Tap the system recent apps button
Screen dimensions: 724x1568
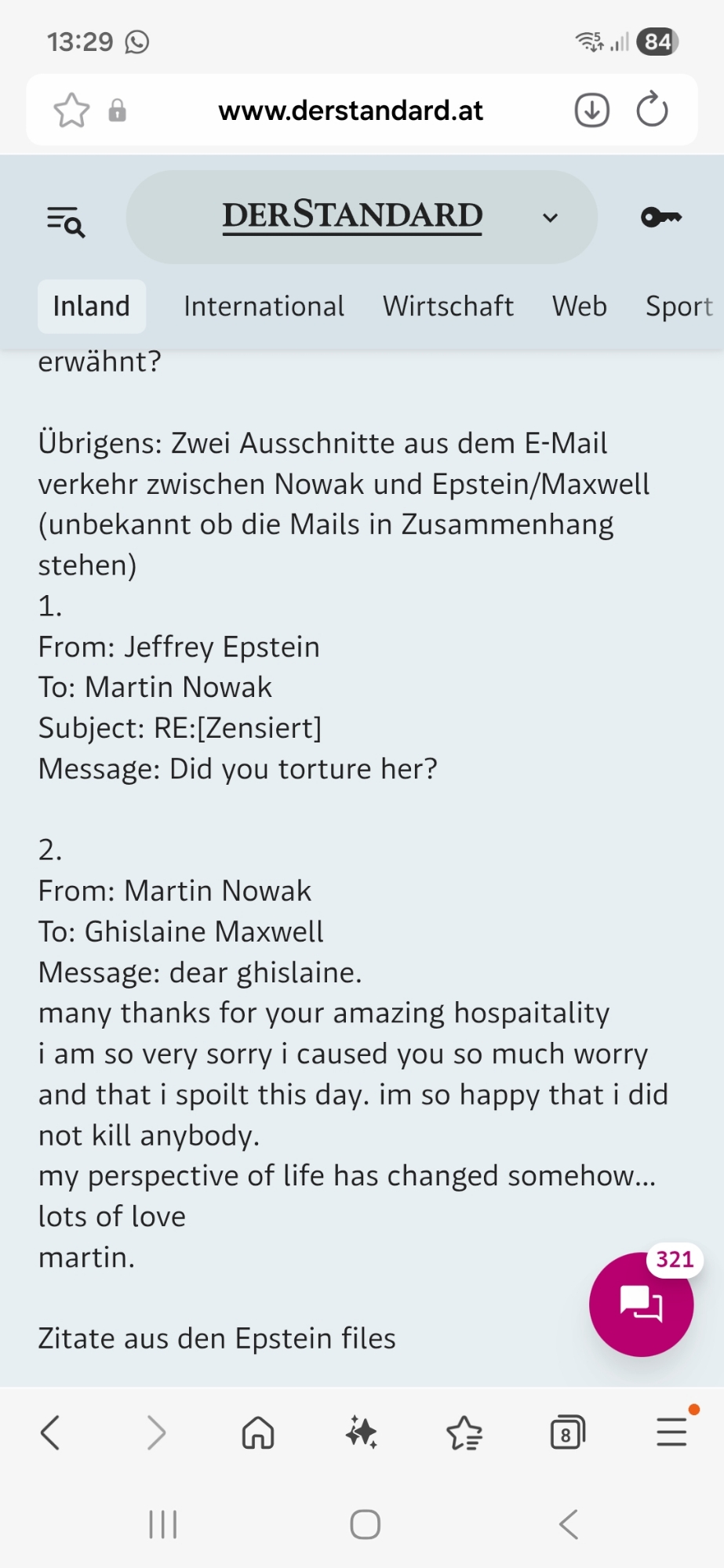[163, 1525]
